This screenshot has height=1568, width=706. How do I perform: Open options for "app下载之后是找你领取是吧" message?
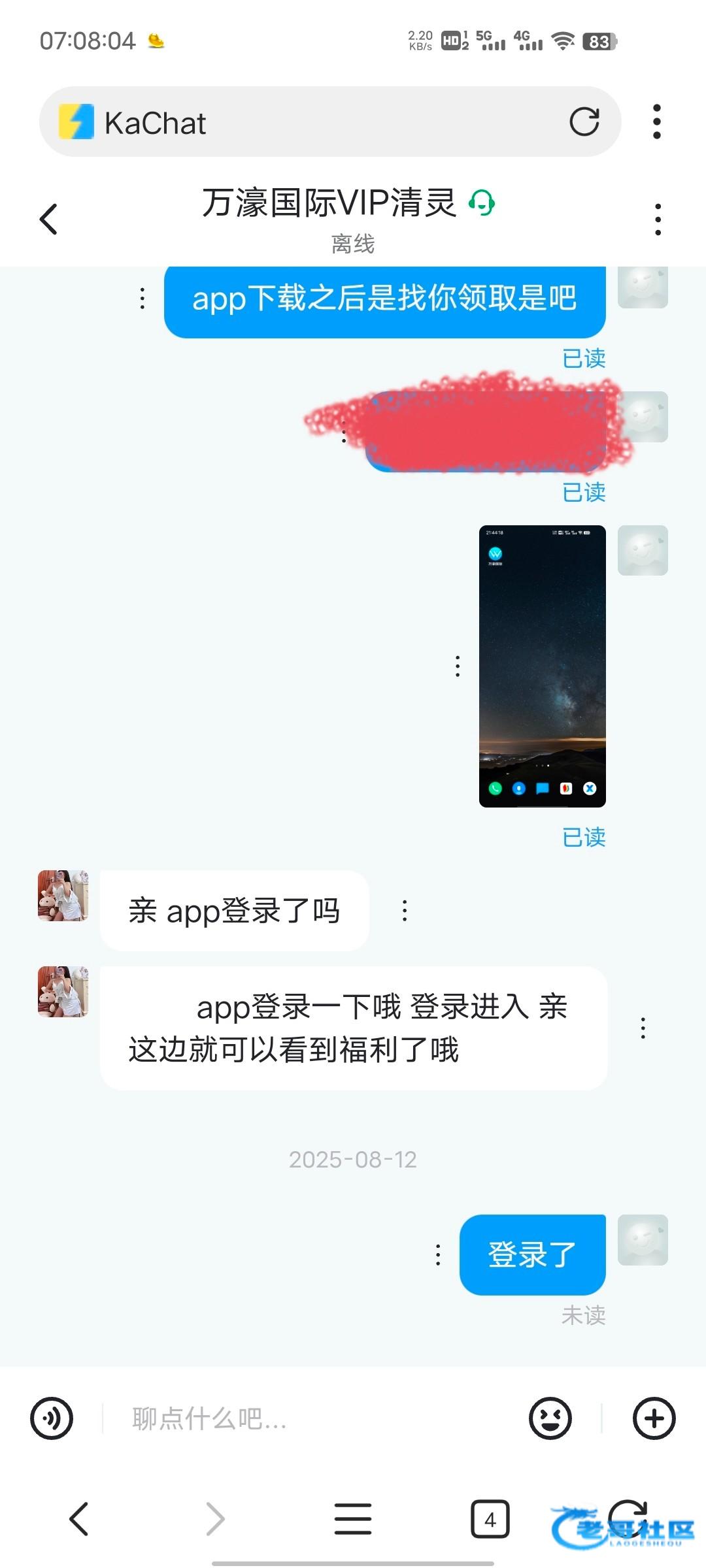point(143,299)
